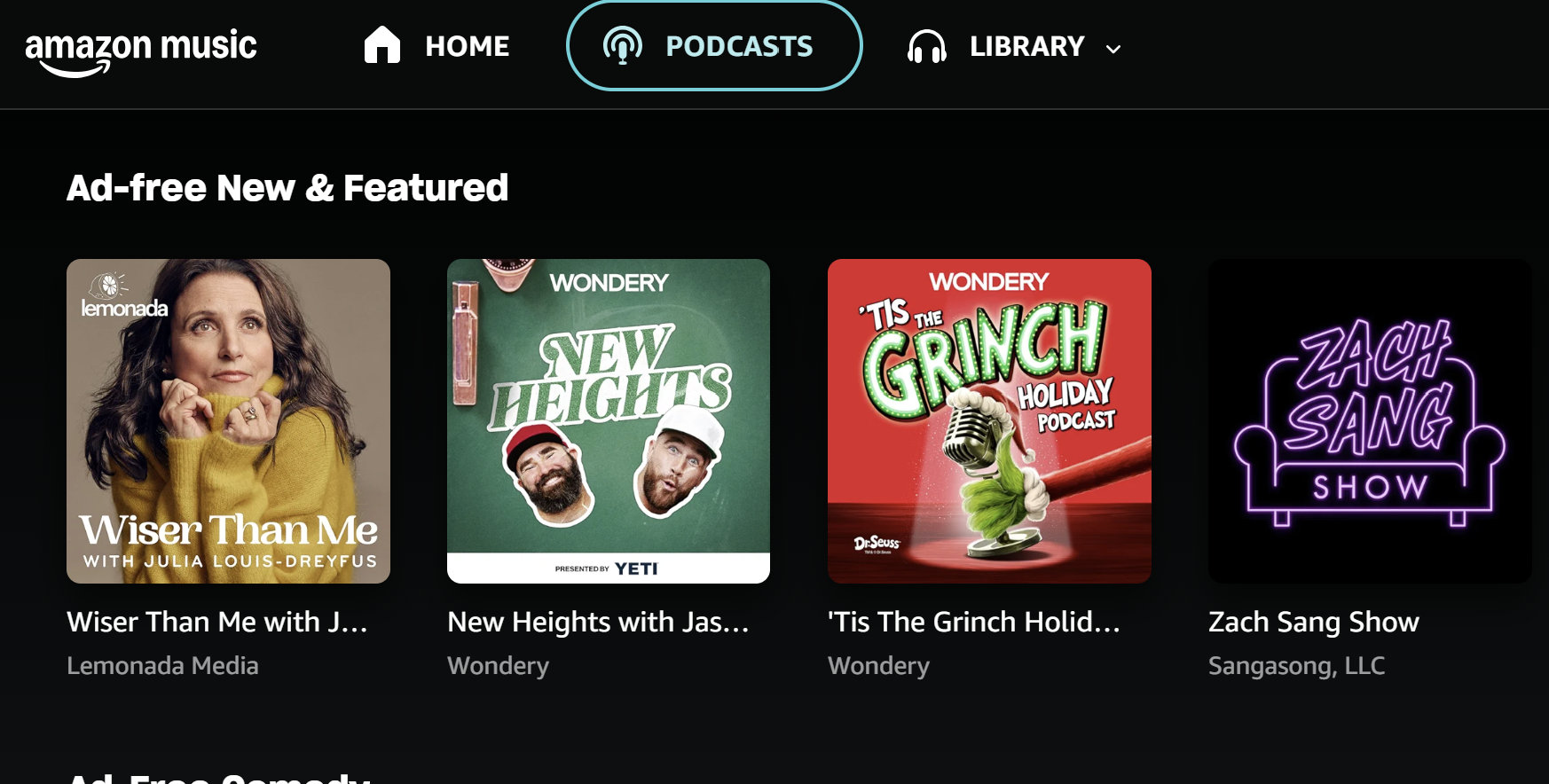The image size is (1549, 784).
Task: Select the Podcasts tab
Action: (714, 46)
